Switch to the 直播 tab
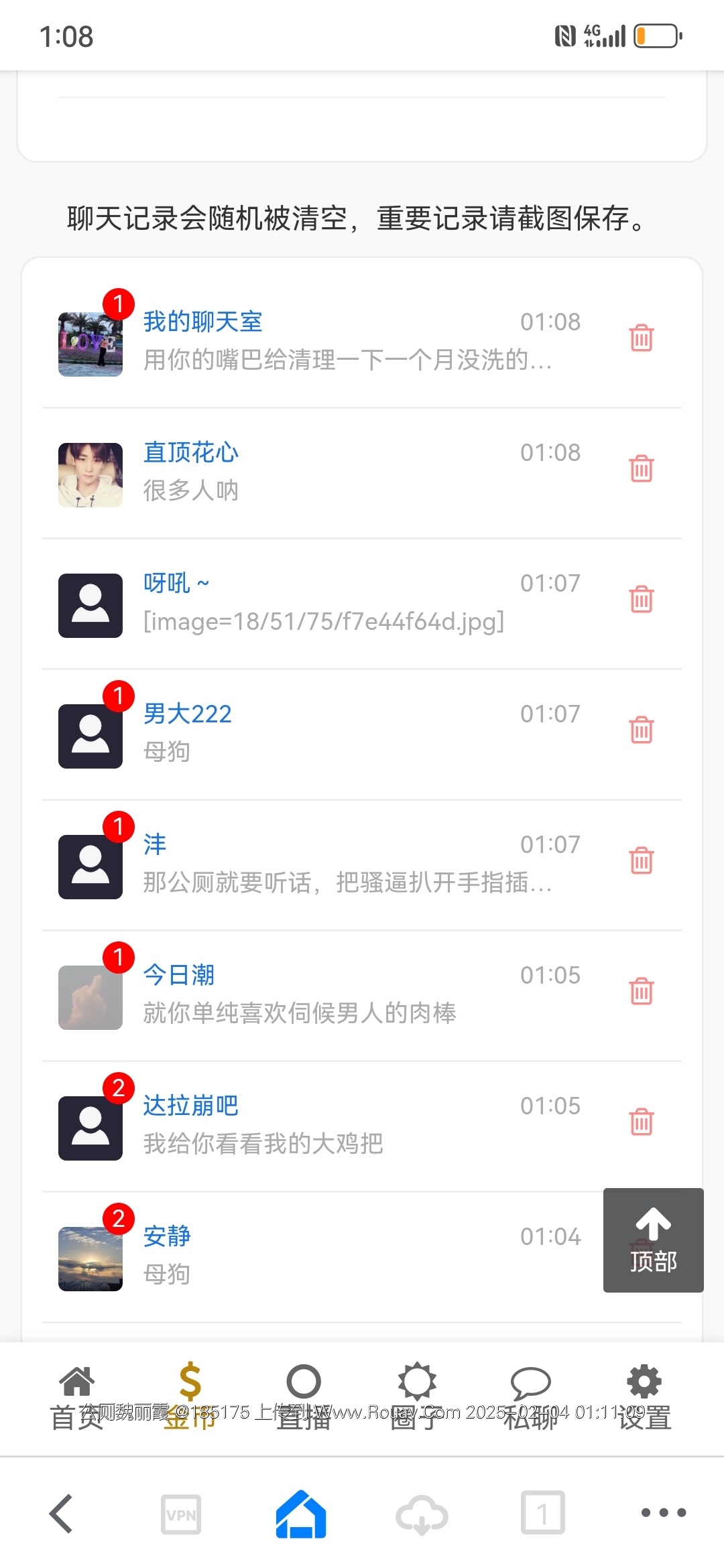This screenshot has width=724, height=1568. click(x=303, y=1396)
